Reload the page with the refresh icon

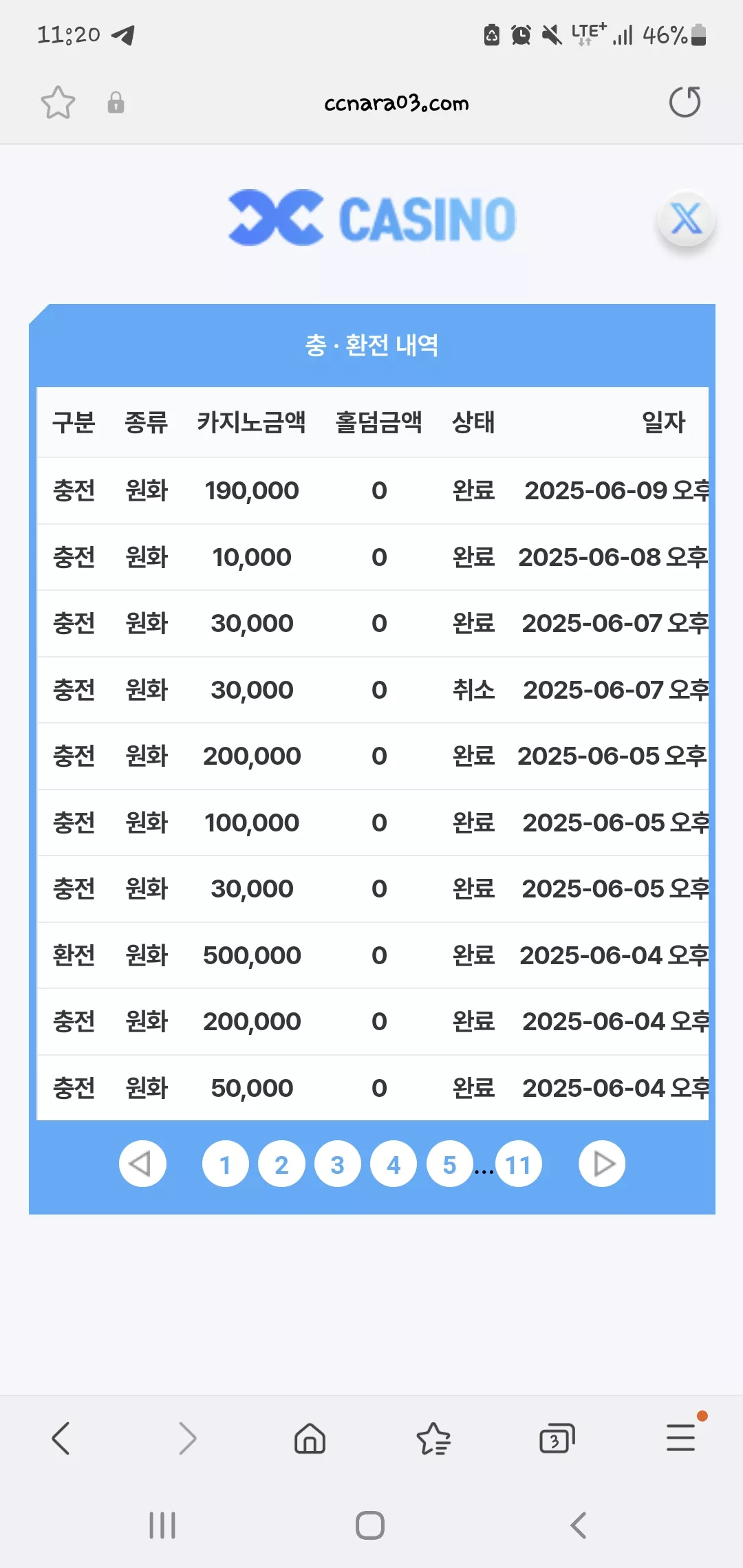pyautogui.click(x=685, y=102)
